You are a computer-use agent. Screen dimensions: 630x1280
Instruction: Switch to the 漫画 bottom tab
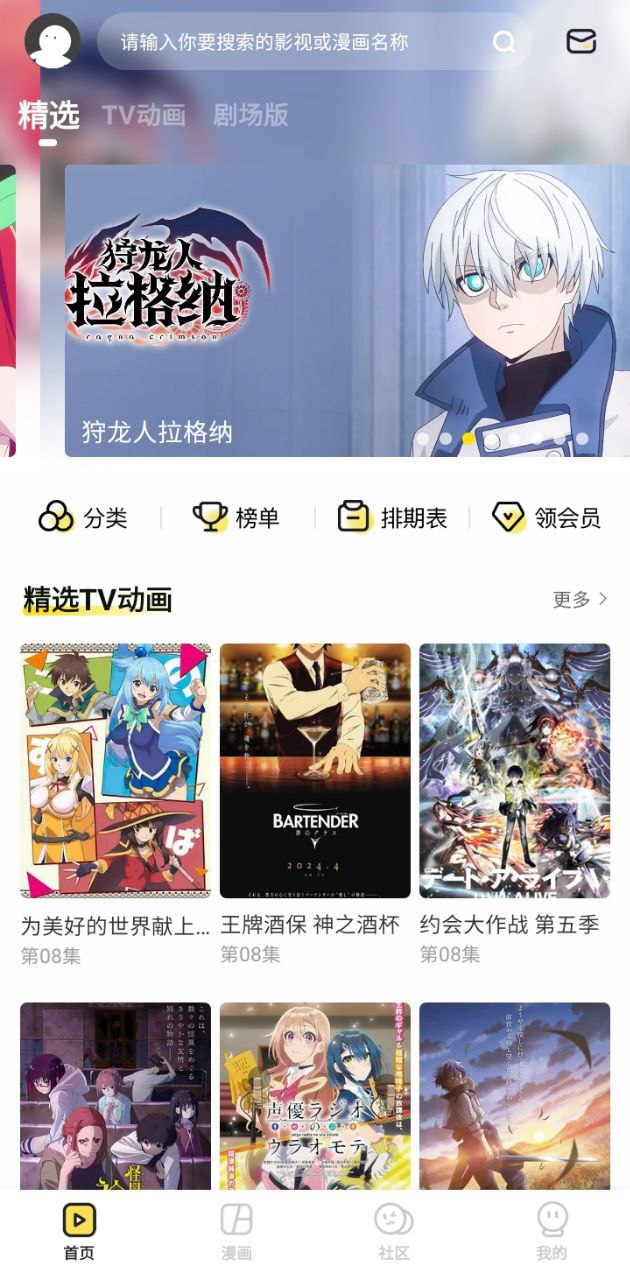pyautogui.click(x=236, y=1232)
